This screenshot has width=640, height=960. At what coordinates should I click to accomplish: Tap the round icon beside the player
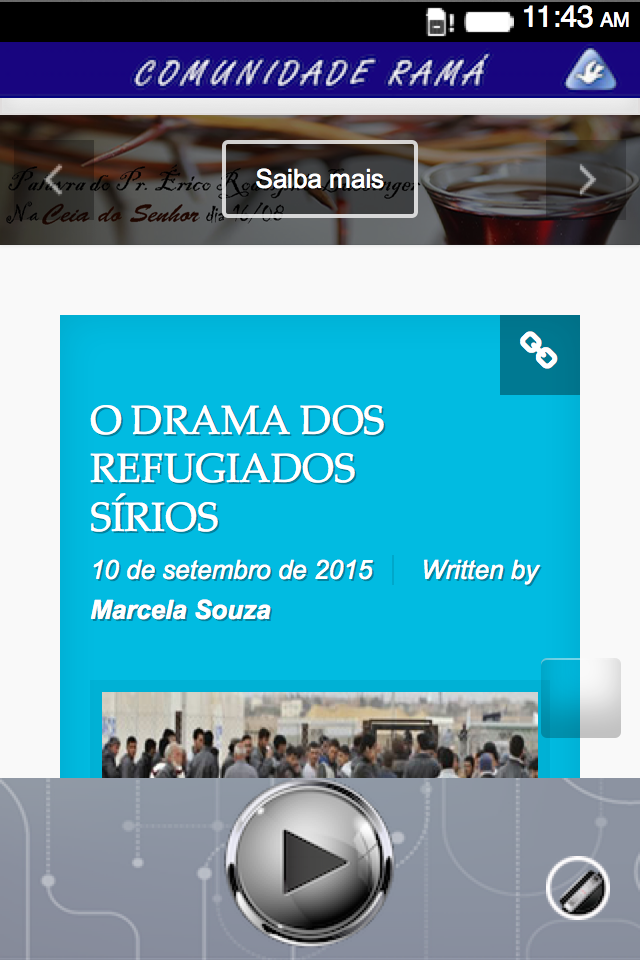tap(578, 887)
